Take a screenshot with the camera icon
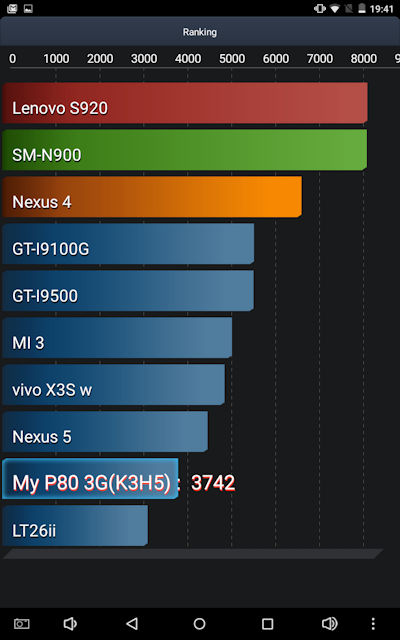The image size is (400, 640). [22, 624]
